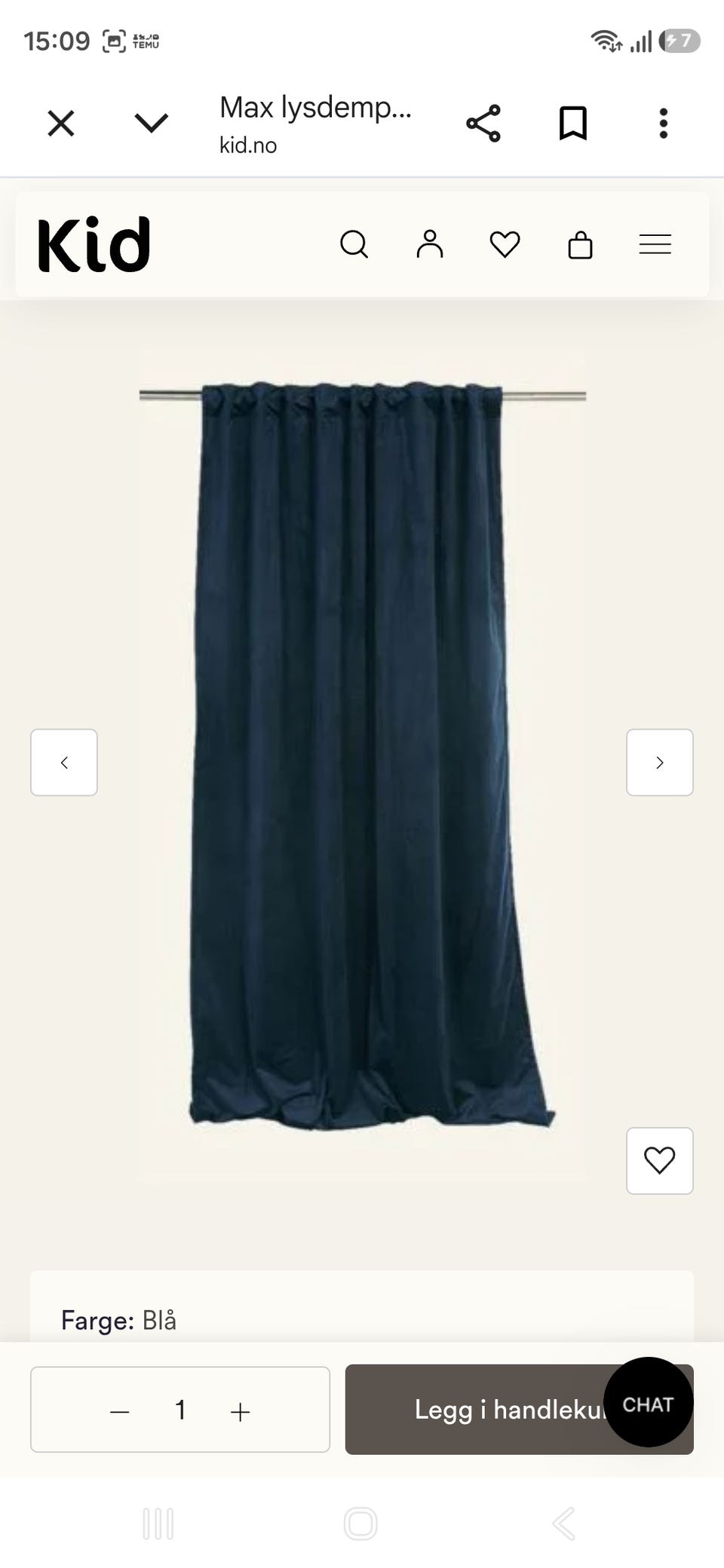The height and width of the screenshot is (1568, 724).
Task: Expand the down chevron in the browser bar
Action: click(x=151, y=123)
